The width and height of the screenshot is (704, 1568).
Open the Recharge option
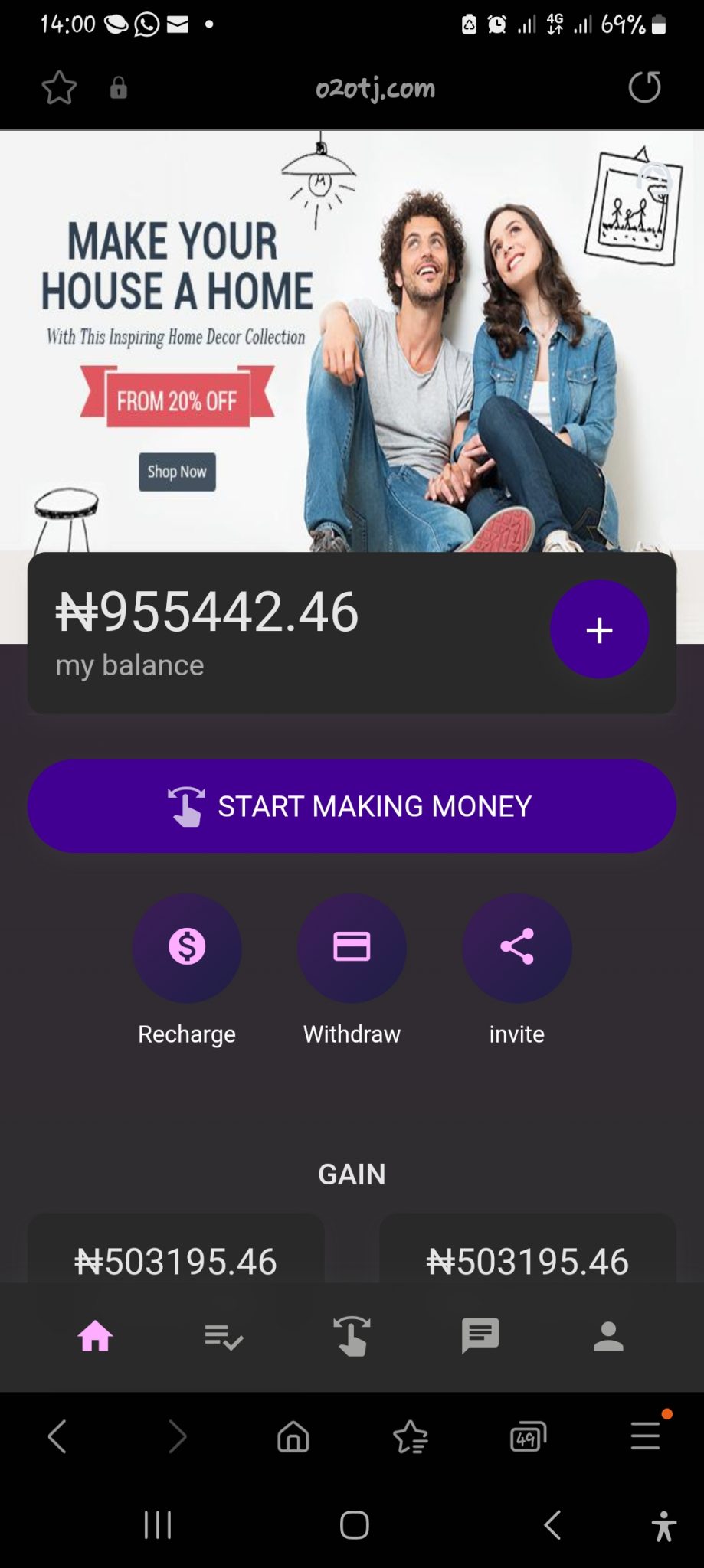pos(187,948)
